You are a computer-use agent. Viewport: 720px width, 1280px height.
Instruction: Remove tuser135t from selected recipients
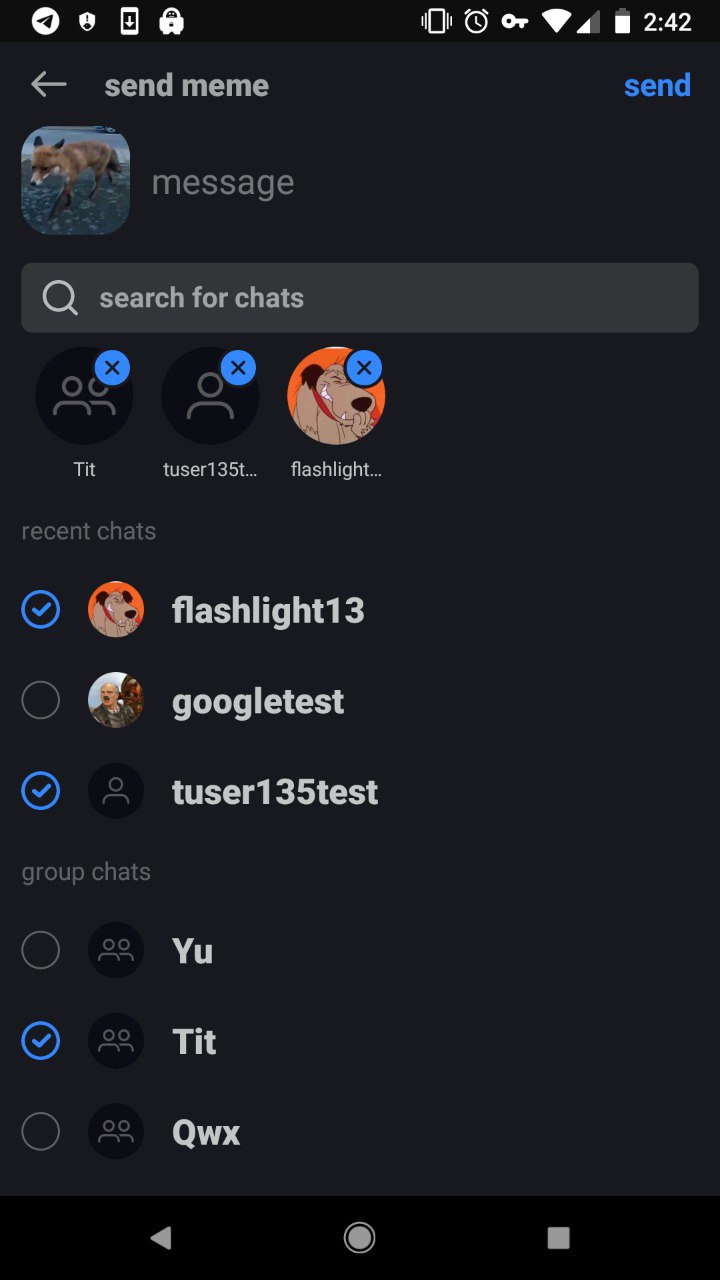238,368
